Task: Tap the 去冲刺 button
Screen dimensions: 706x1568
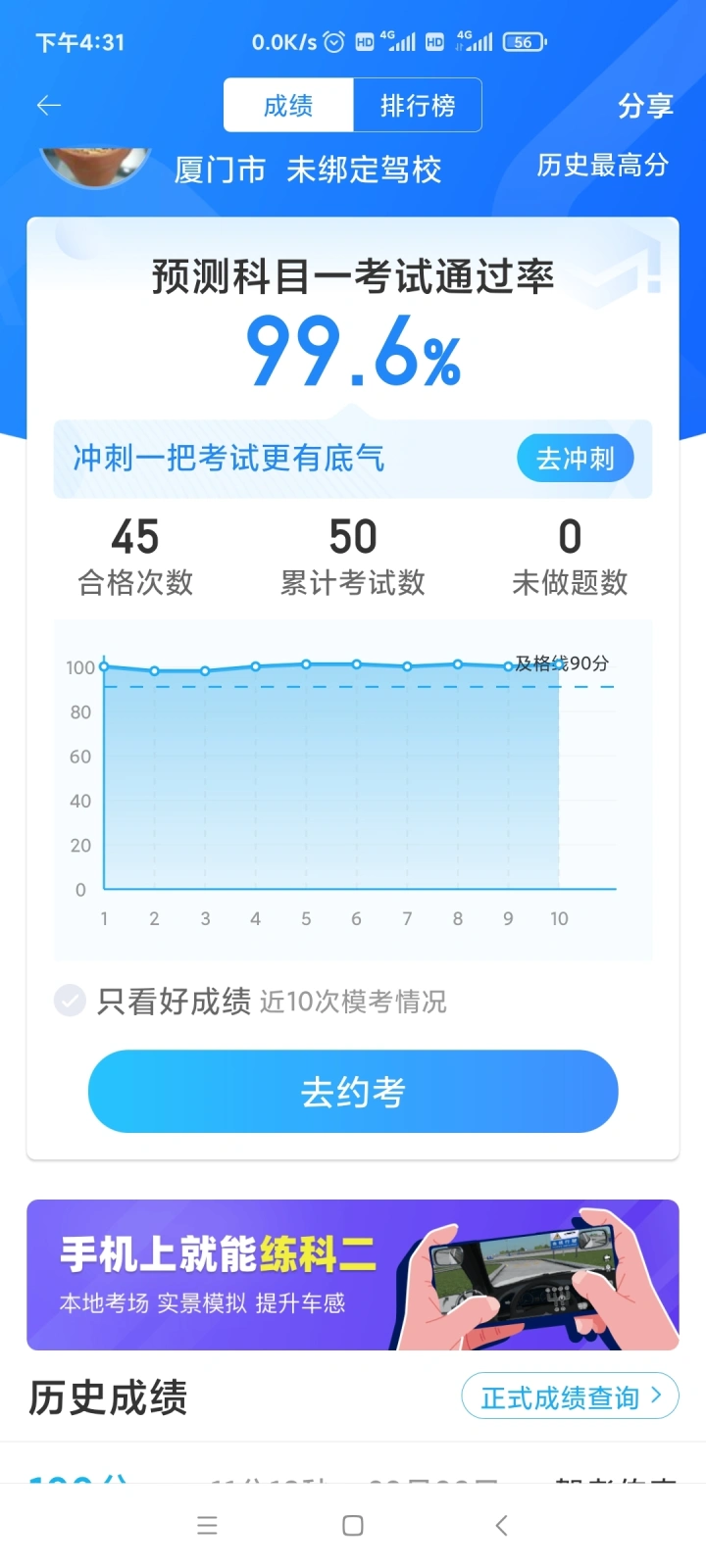Action: click(x=575, y=458)
